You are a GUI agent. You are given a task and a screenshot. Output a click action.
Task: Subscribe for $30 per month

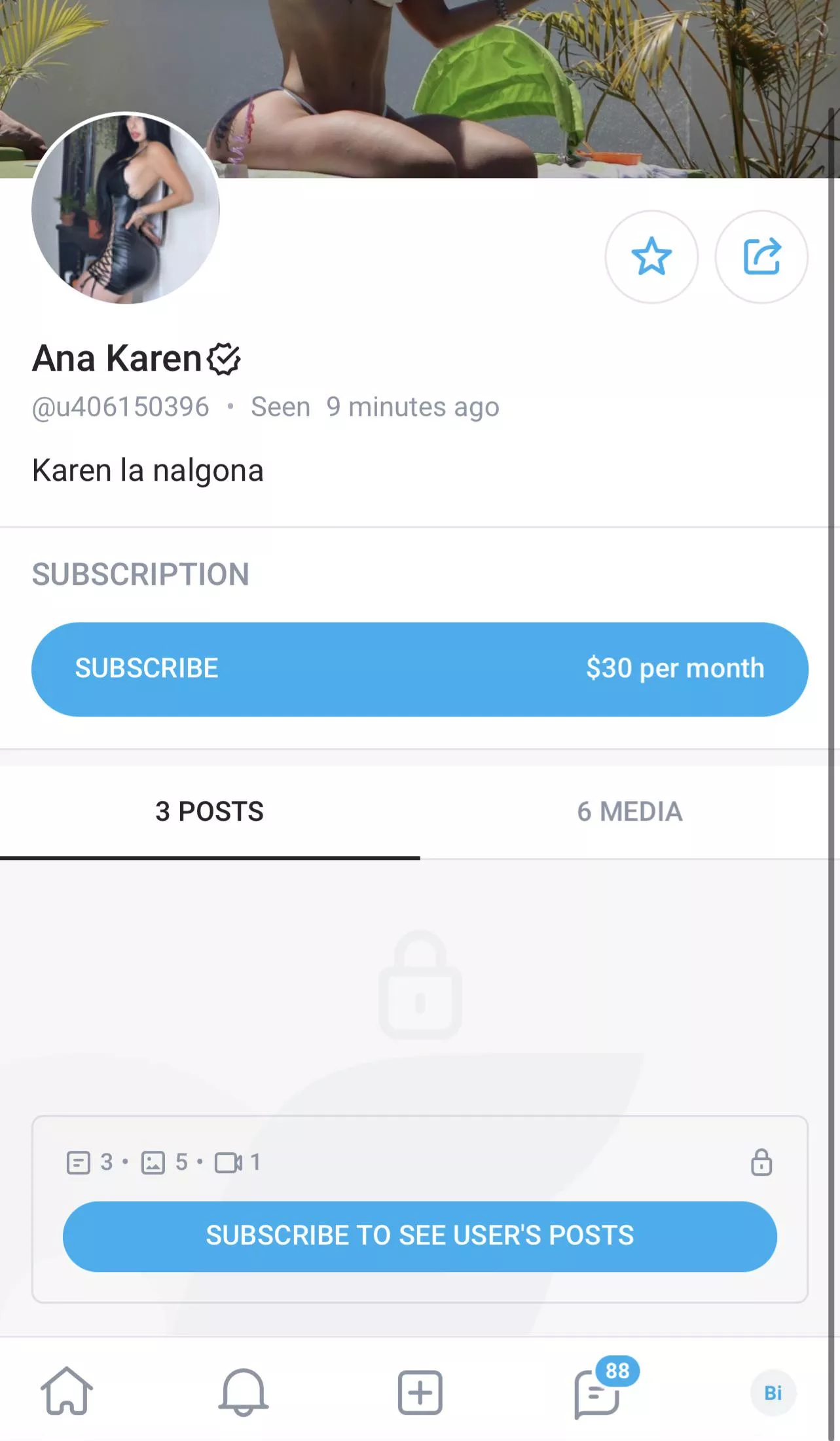(420, 669)
